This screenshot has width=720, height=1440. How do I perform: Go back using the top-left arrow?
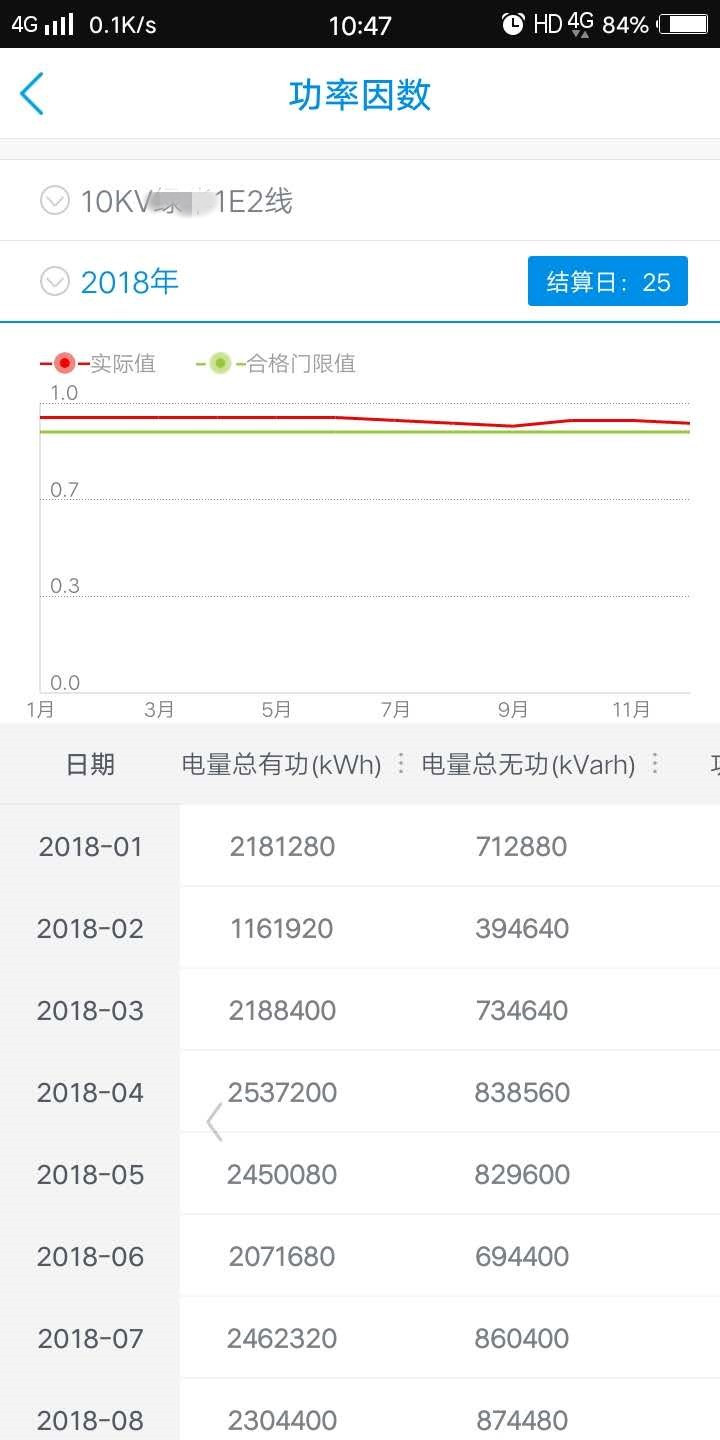coord(32,94)
